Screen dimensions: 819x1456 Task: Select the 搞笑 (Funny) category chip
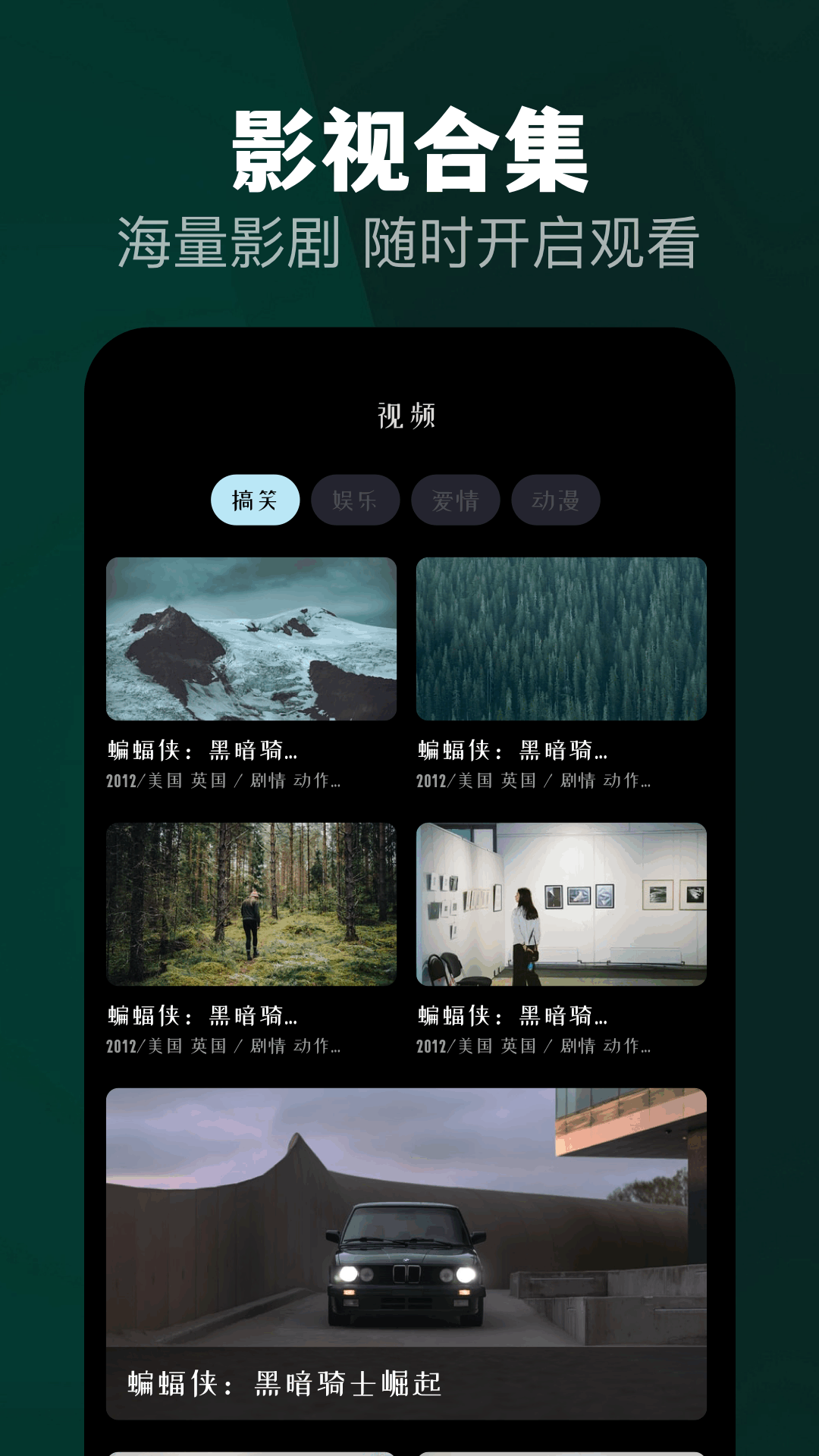[256, 500]
